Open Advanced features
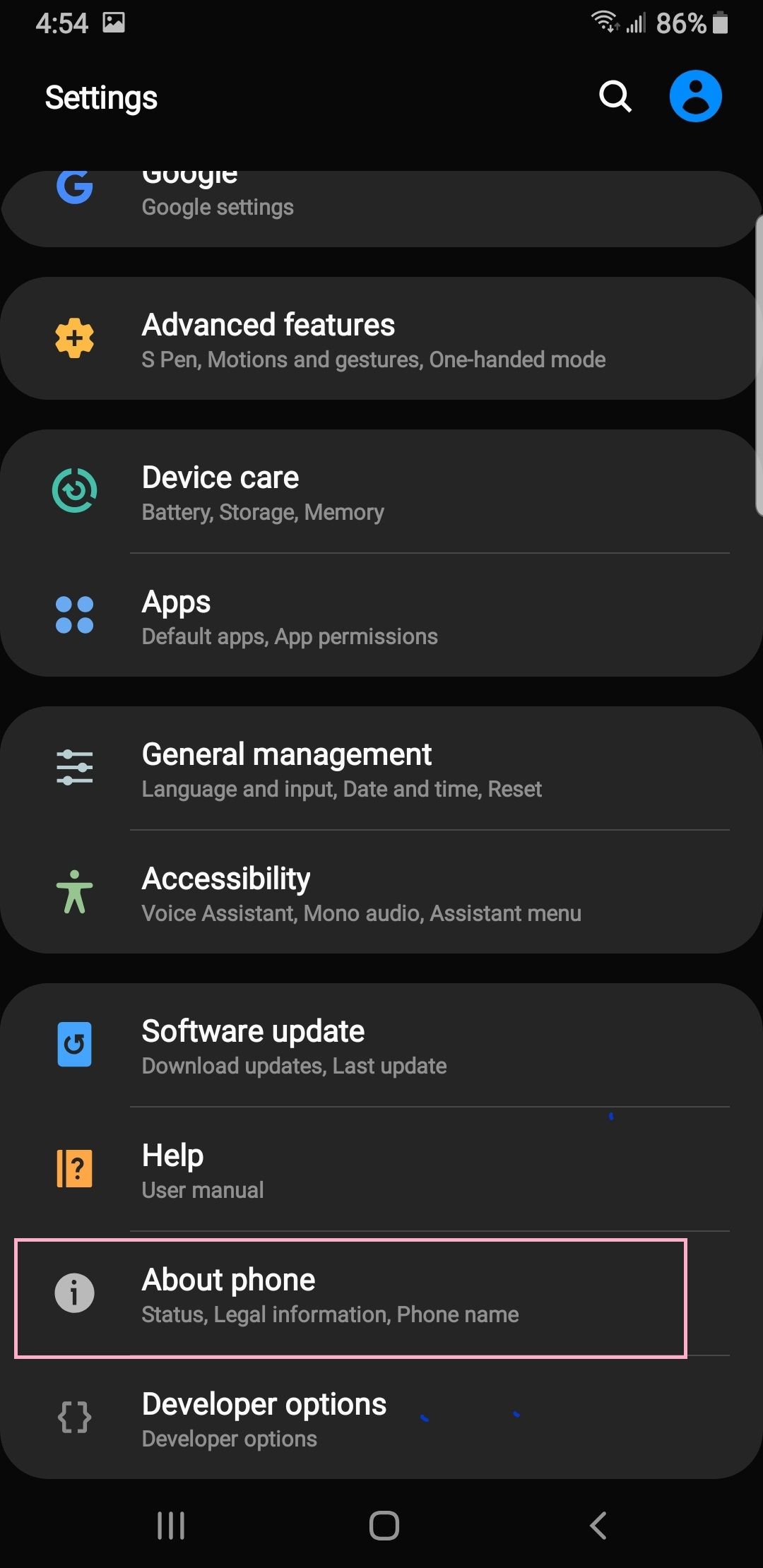This screenshot has width=763, height=1568. (381, 340)
